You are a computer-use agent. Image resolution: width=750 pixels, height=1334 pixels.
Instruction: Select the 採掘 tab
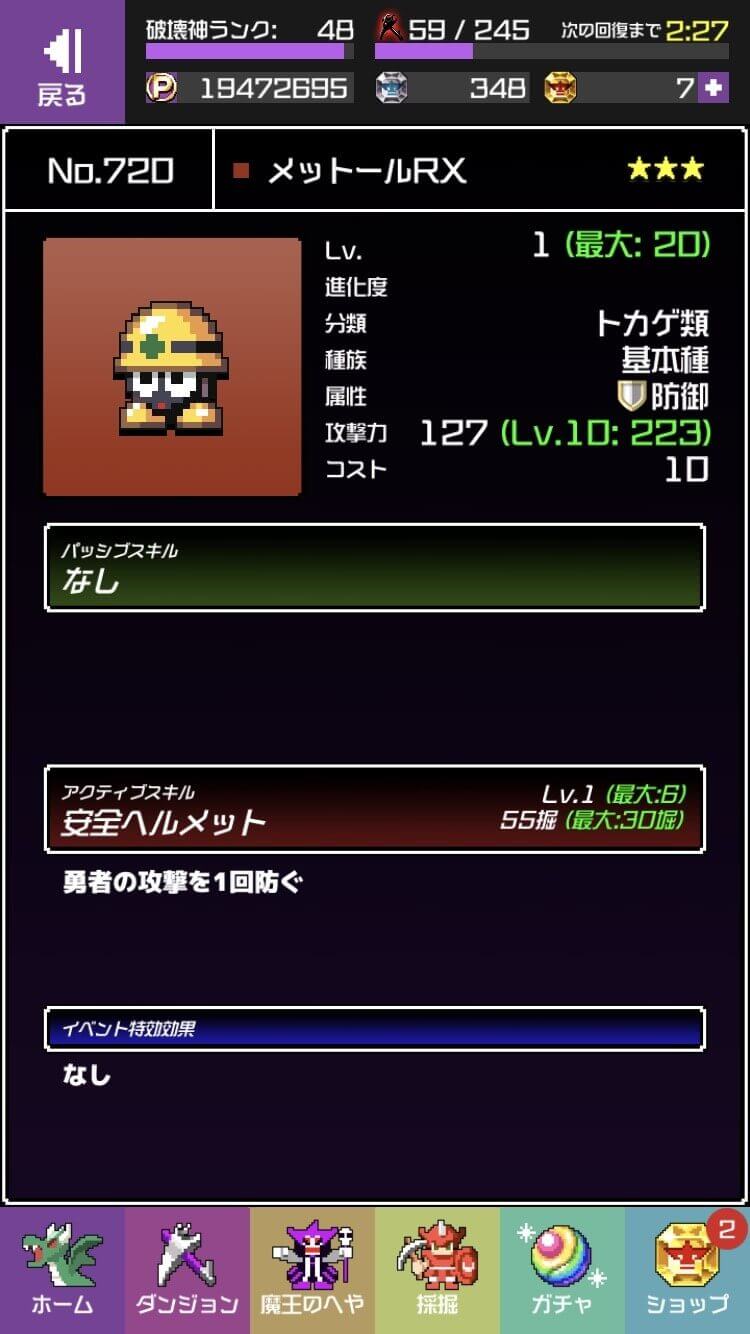[x=437, y=1270]
